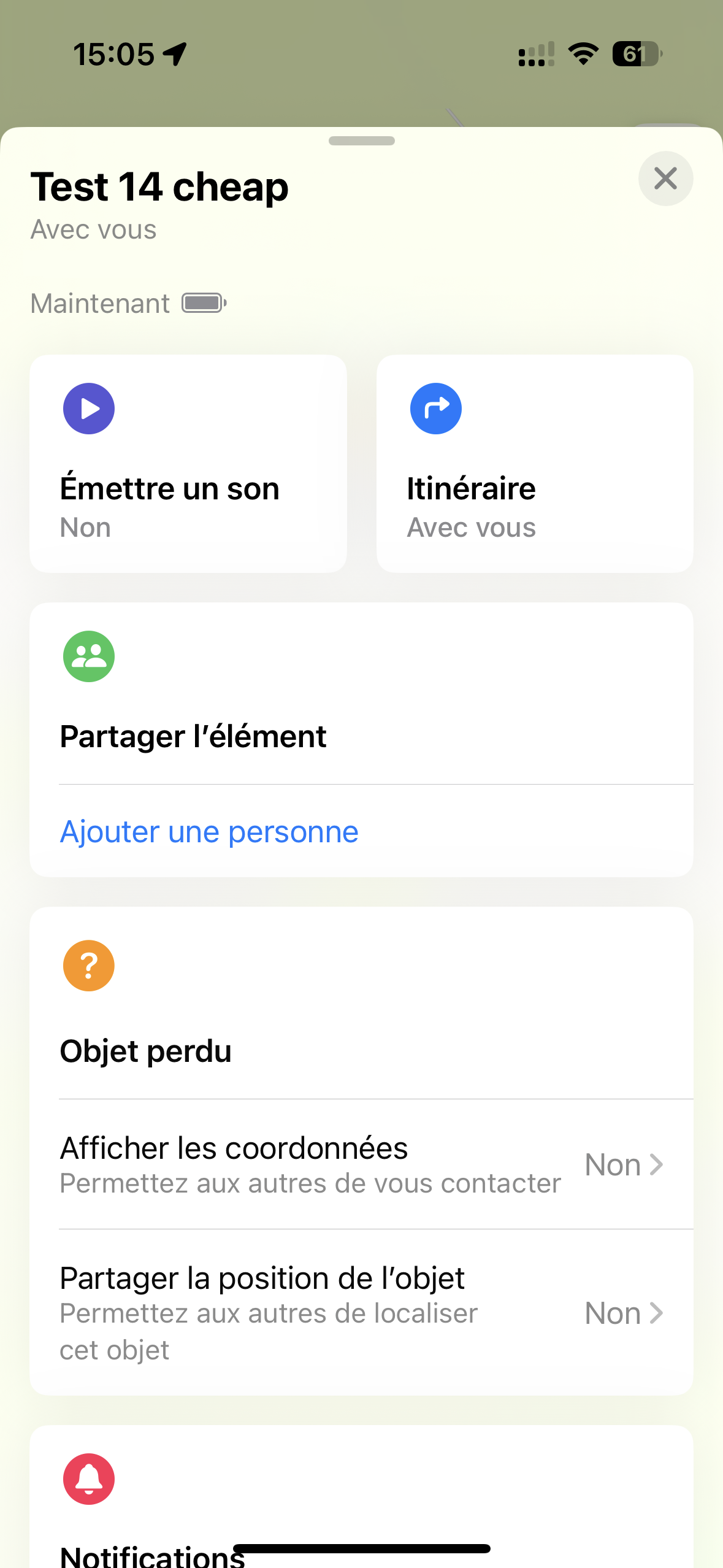The width and height of the screenshot is (723, 1568).
Task: Tap Ajouter une personne link
Action: coord(209,832)
